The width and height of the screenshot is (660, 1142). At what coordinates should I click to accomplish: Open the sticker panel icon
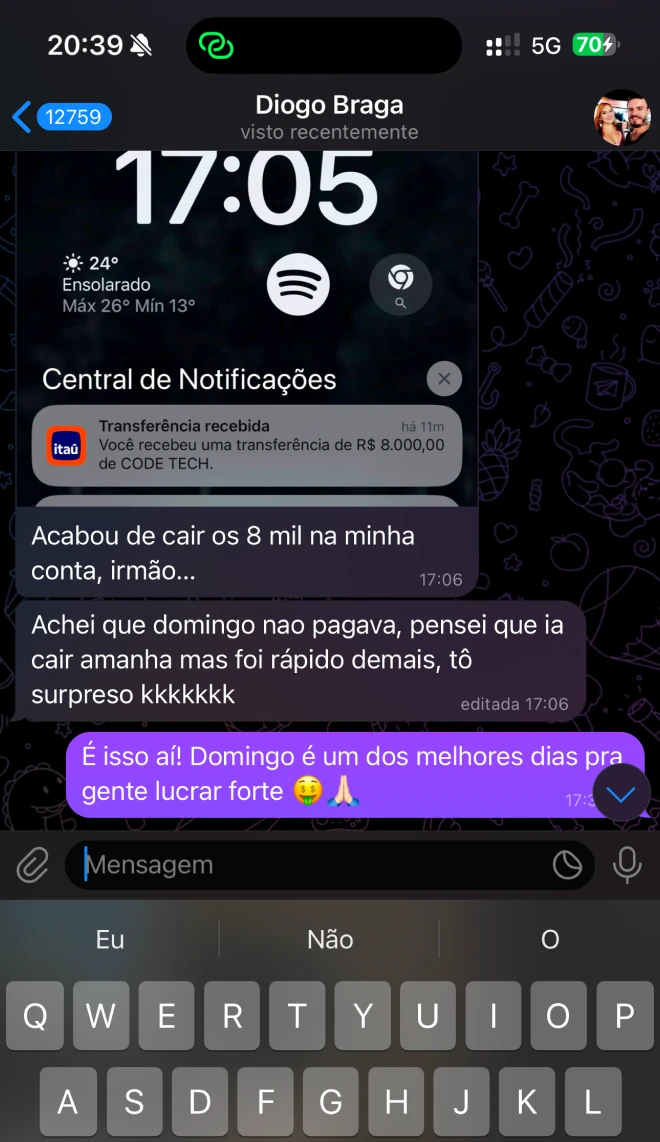[x=567, y=865]
